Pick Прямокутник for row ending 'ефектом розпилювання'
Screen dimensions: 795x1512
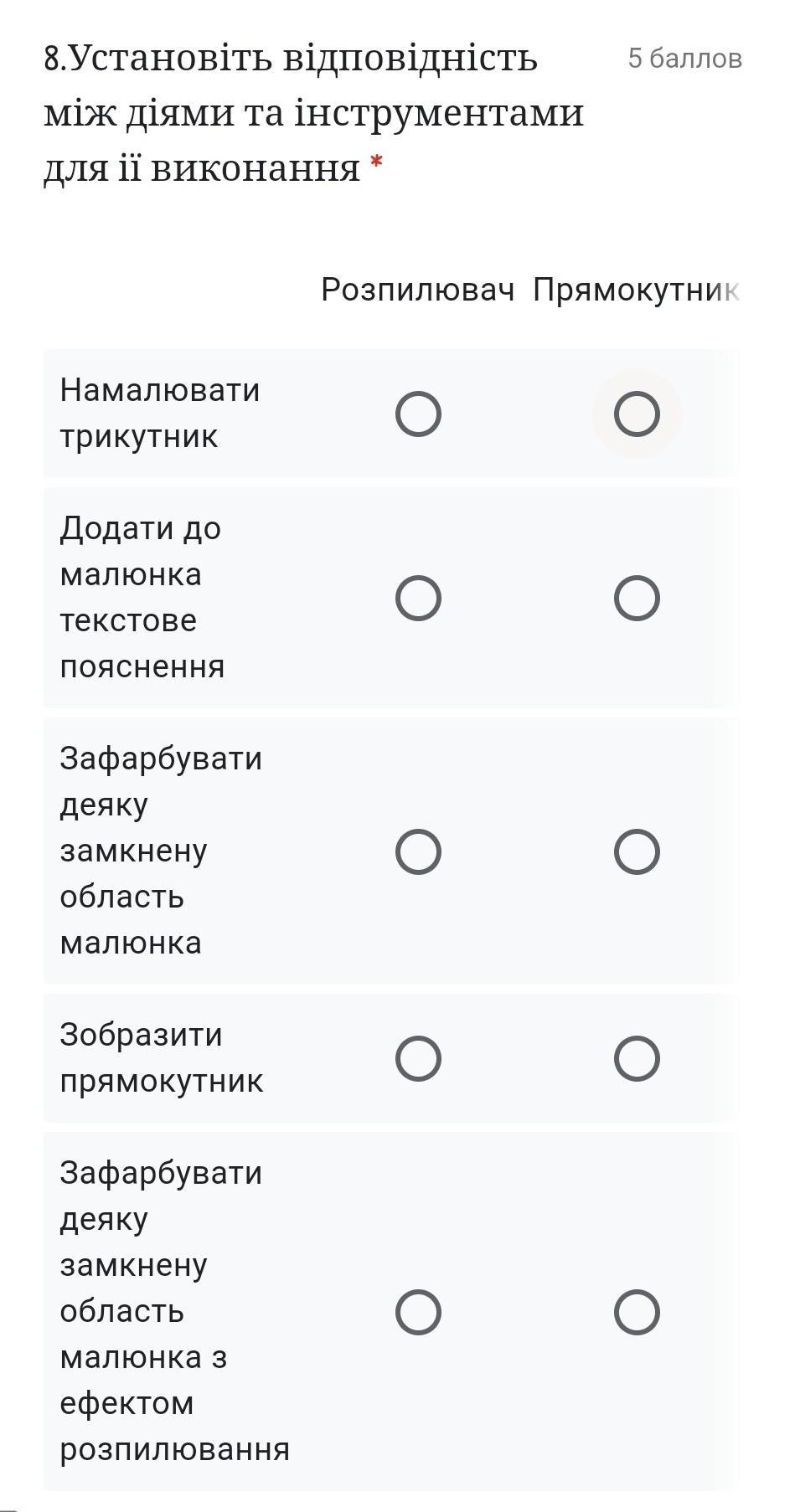[x=637, y=1312]
